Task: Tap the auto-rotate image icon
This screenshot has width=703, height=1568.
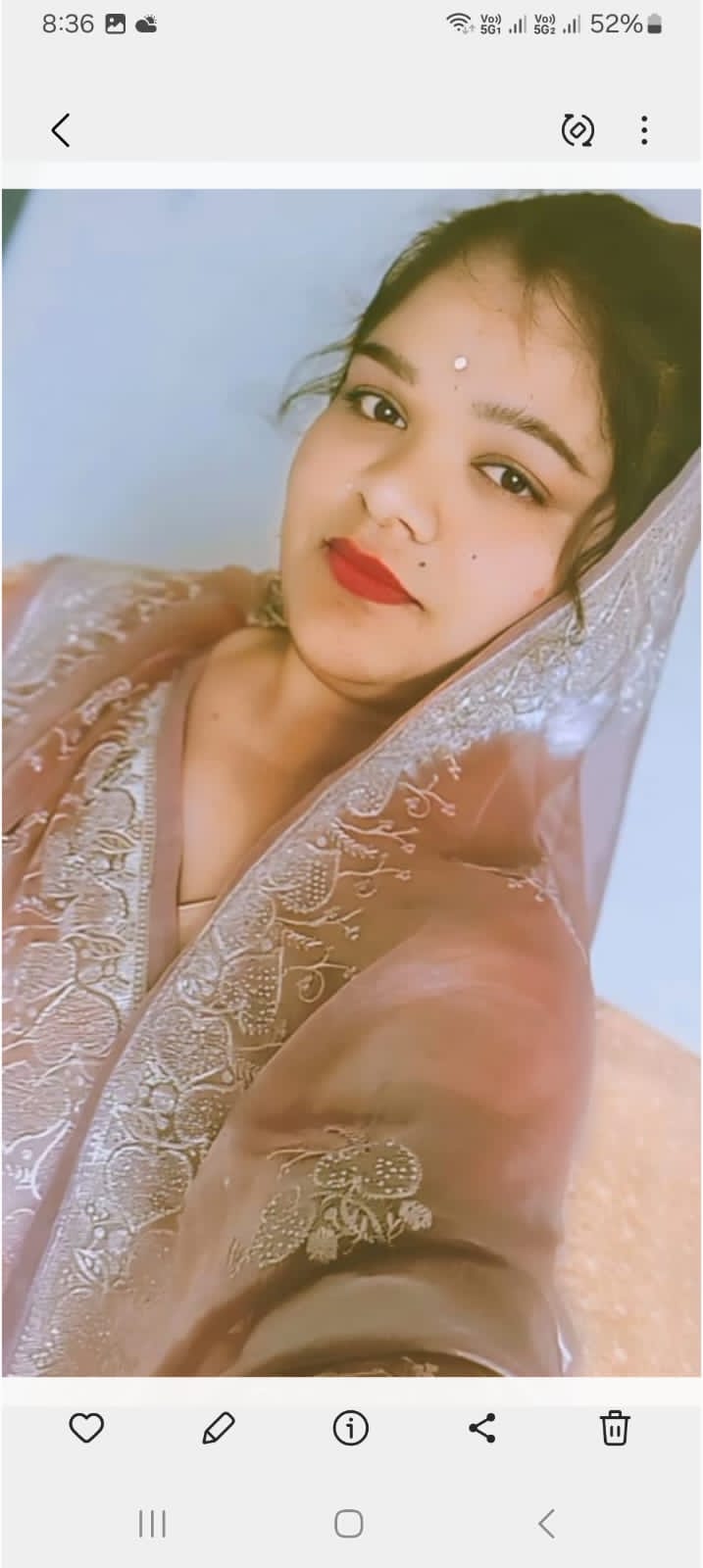Action: coord(577,129)
